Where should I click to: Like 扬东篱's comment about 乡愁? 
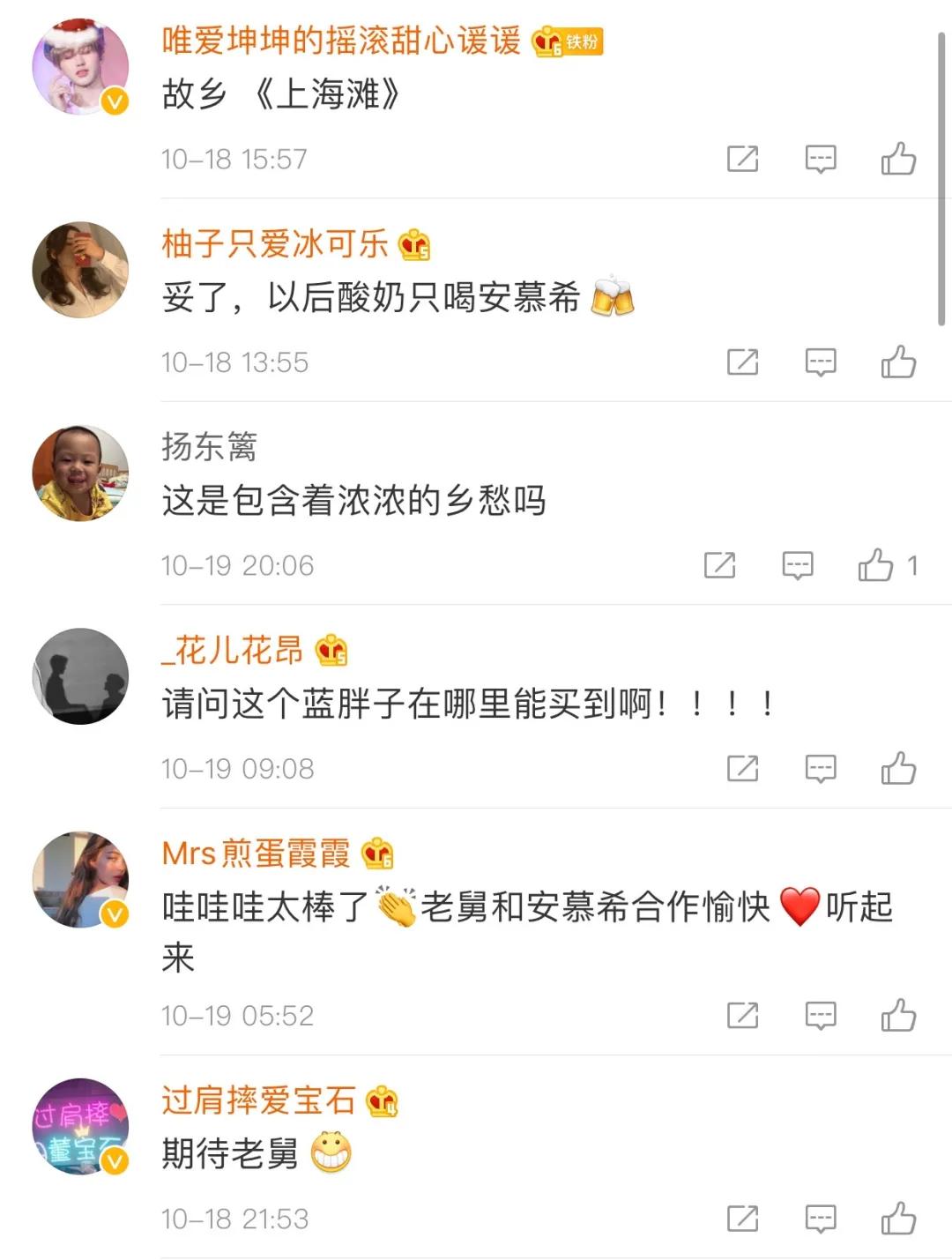[875, 565]
